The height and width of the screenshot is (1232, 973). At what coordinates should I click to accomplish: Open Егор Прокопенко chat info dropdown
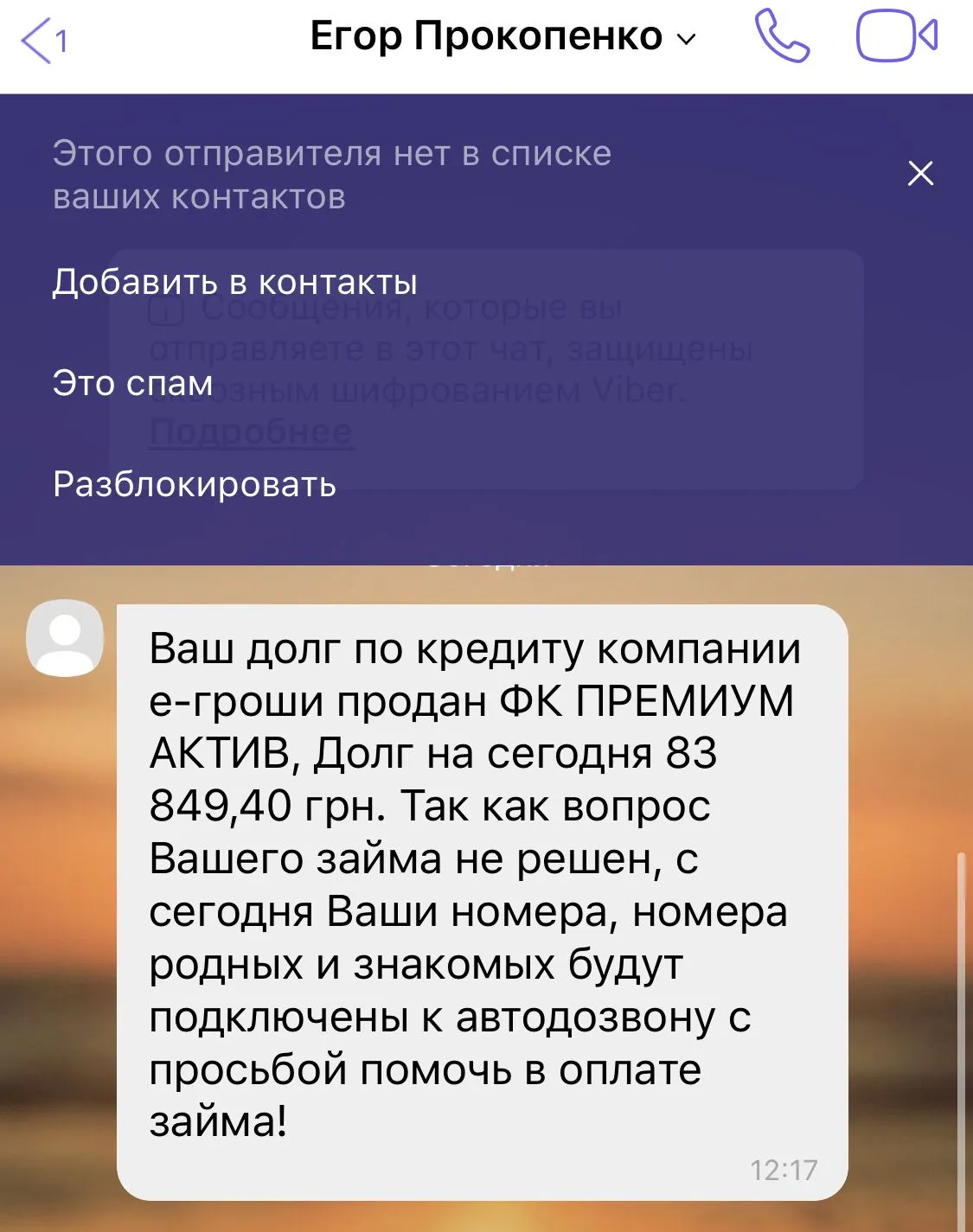[502, 37]
